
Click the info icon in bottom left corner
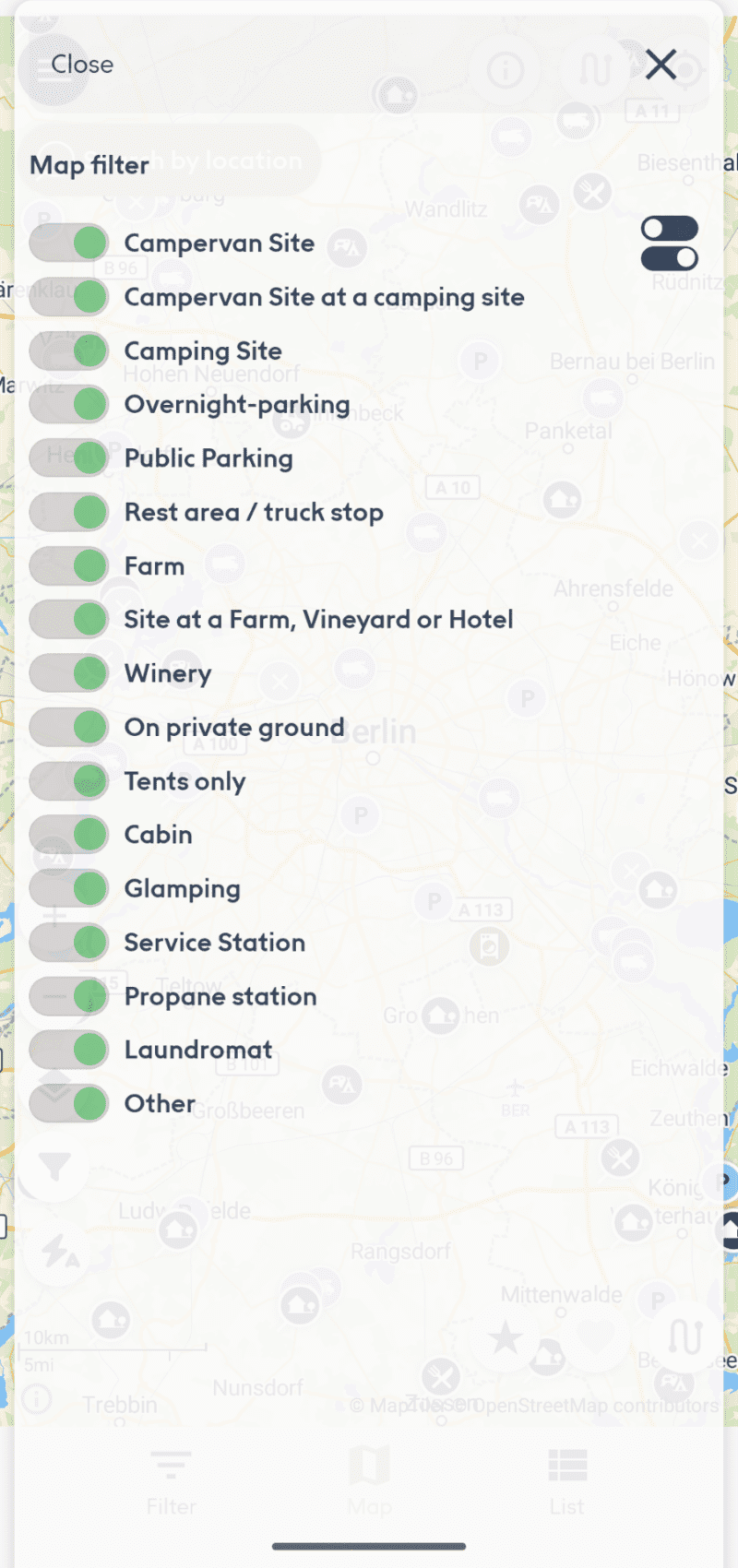point(35,1400)
